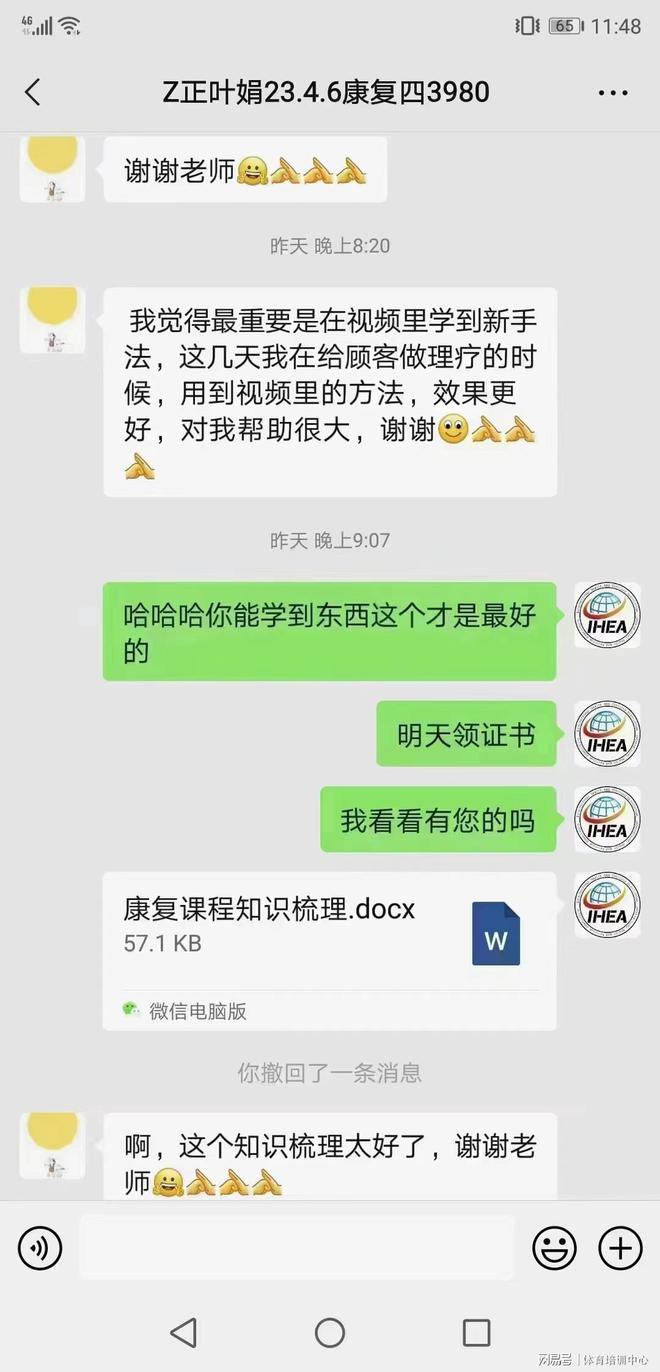Tap Android home button
The width and height of the screenshot is (660, 1372).
click(330, 1332)
